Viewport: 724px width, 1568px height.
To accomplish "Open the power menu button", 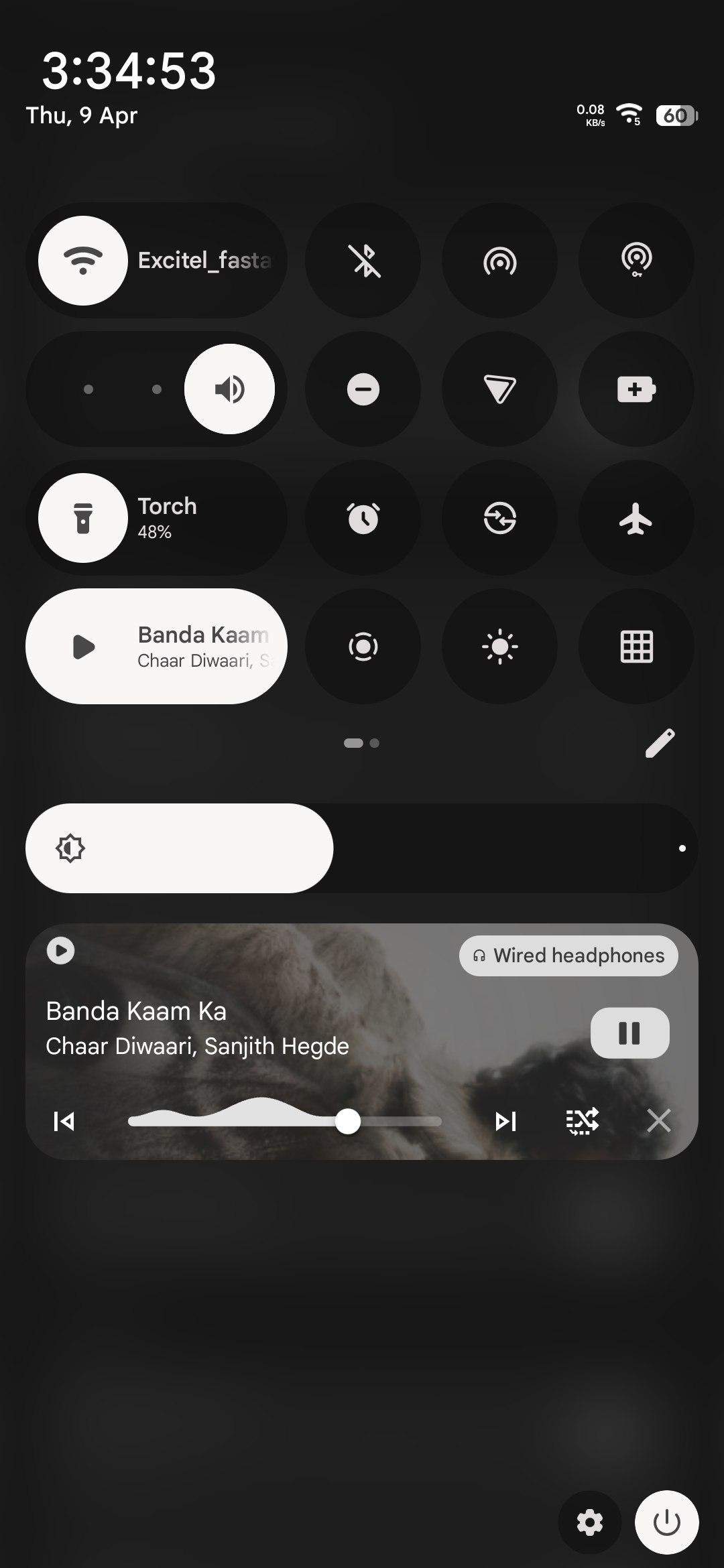I will [x=666, y=1522].
